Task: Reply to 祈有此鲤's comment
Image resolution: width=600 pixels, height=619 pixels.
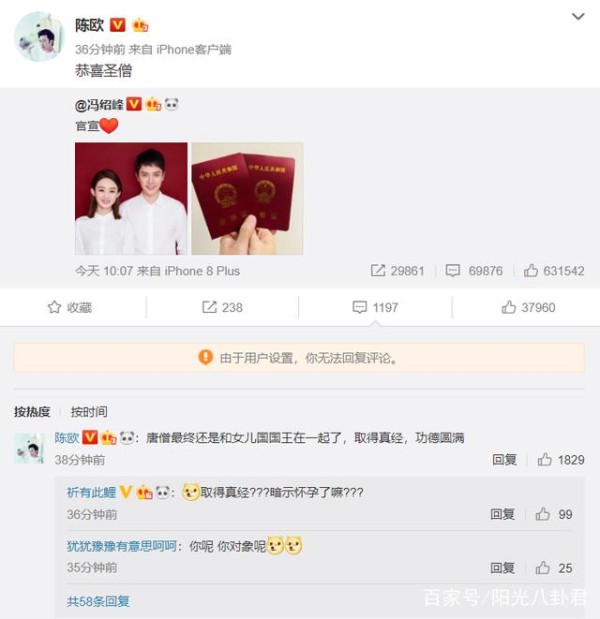Action: point(502,514)
